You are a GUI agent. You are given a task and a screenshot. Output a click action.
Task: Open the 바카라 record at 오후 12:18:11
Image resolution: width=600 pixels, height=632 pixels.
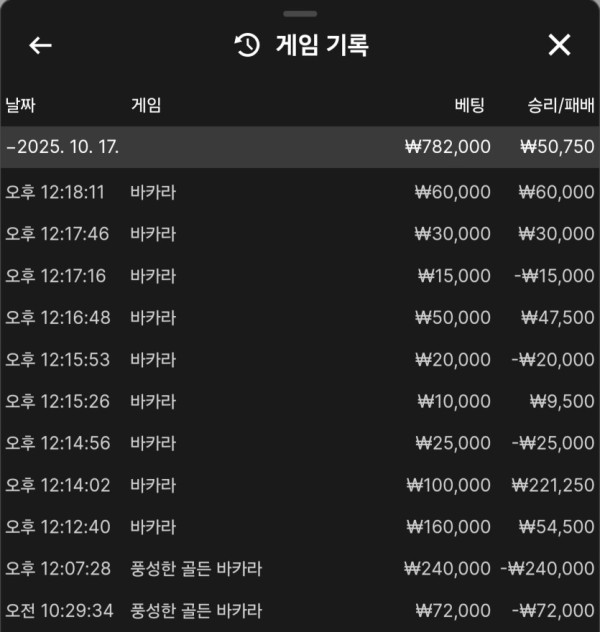(x=300, y=192)
